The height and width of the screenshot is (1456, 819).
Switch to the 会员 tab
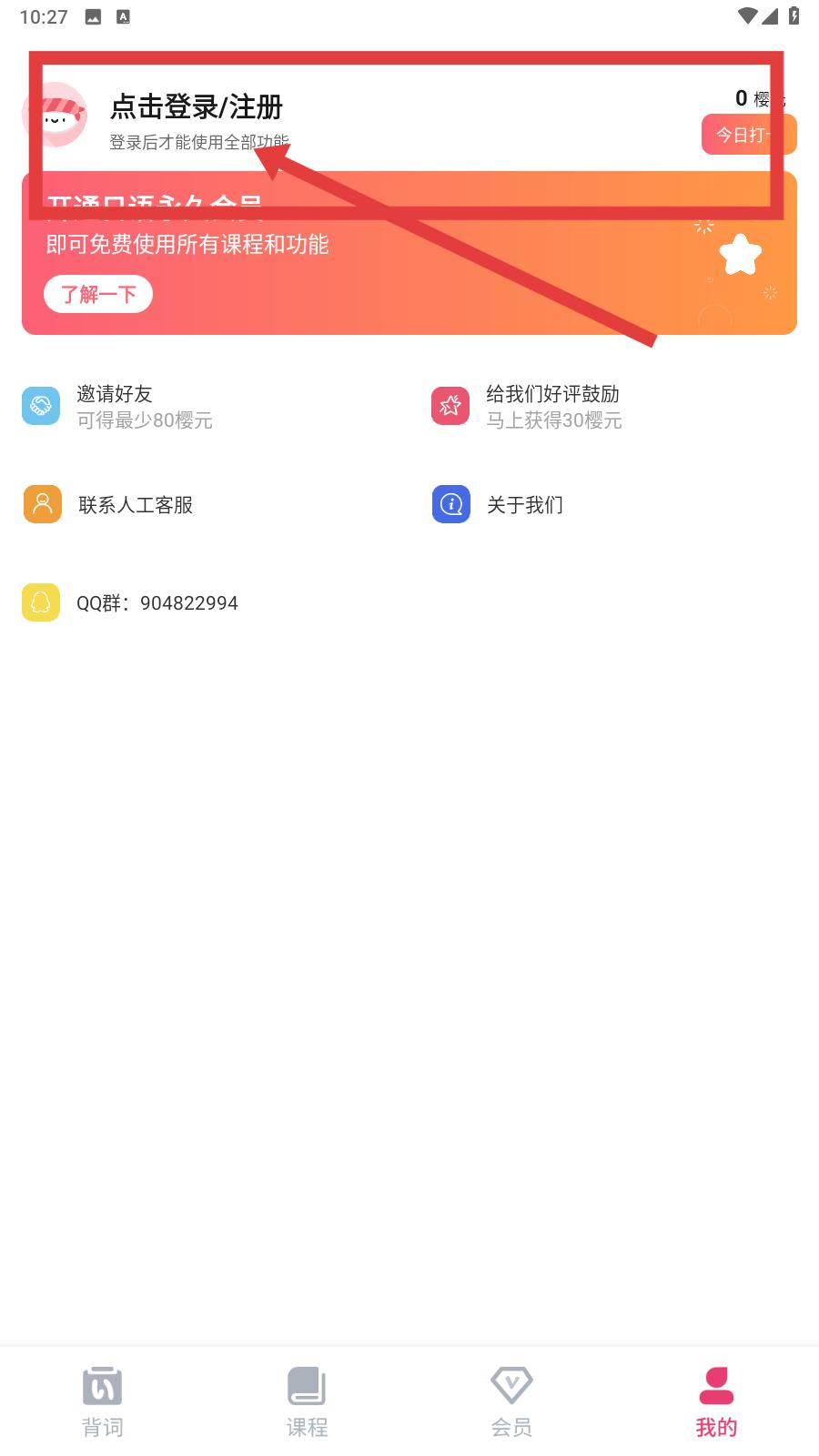(511, 1402)
